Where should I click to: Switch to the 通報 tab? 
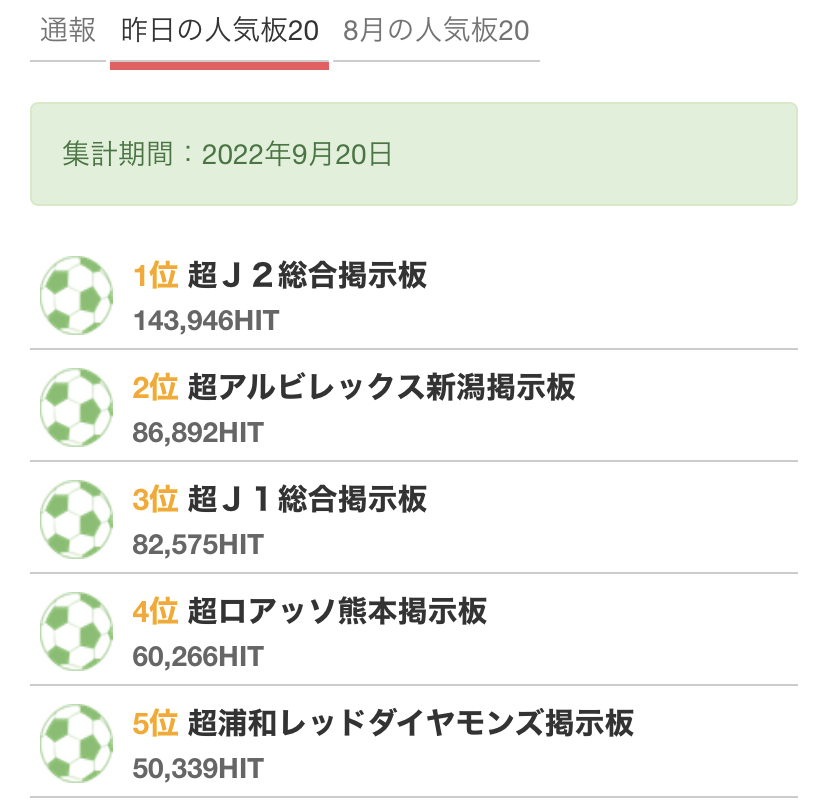click(x=68, y=31)
